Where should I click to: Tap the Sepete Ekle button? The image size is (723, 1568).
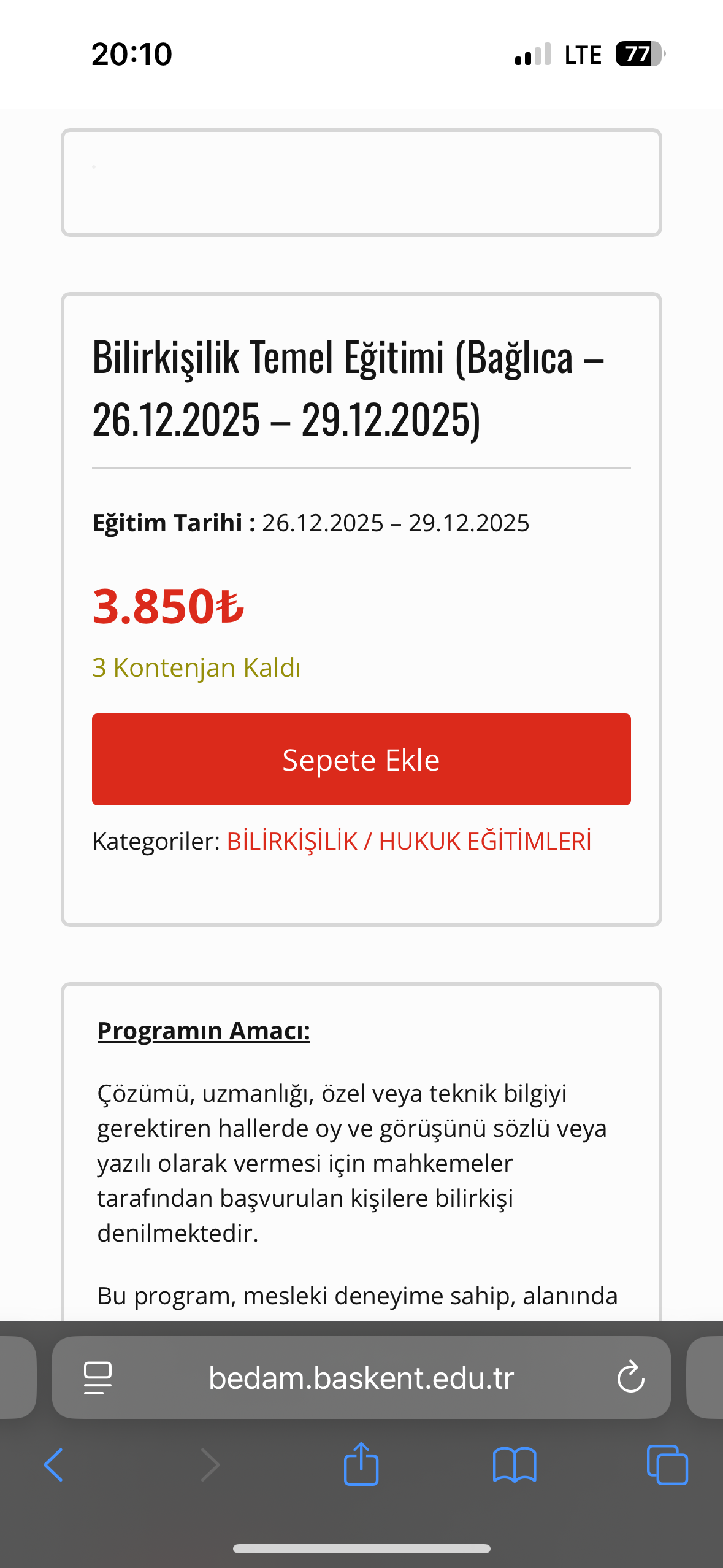click(361, 759)
